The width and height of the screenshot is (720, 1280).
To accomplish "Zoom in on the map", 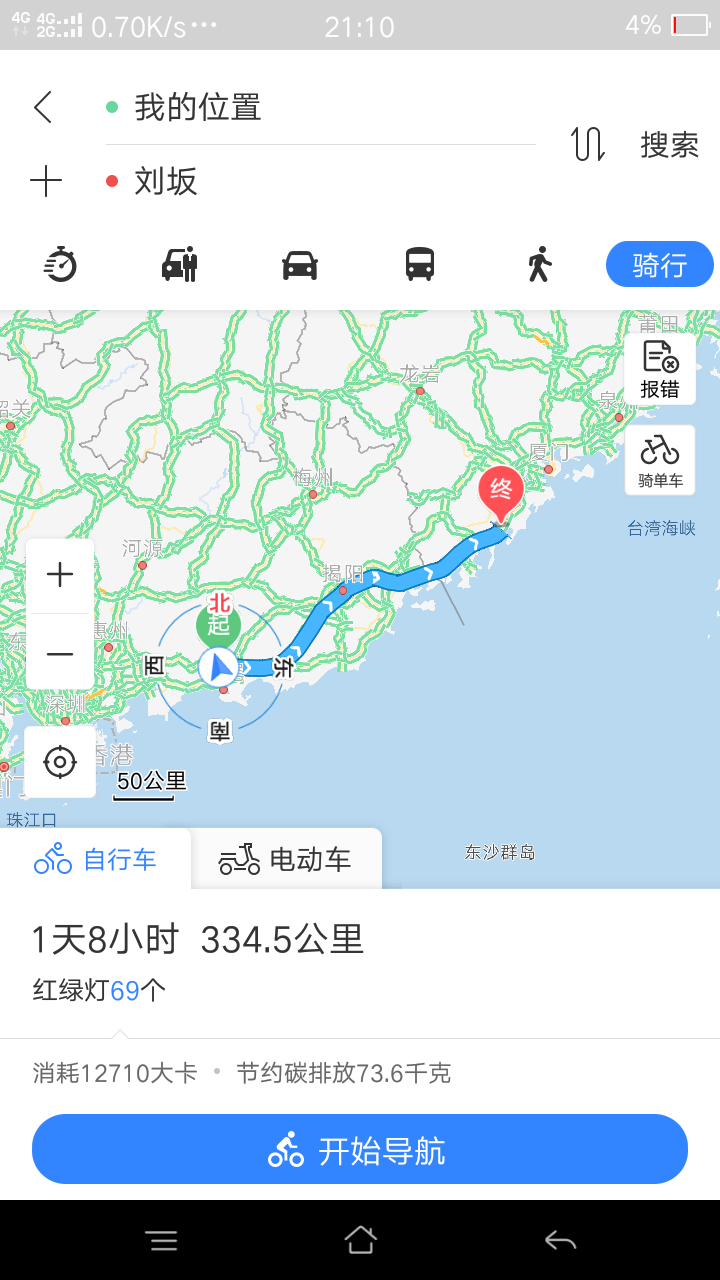I will coord(60,575).
